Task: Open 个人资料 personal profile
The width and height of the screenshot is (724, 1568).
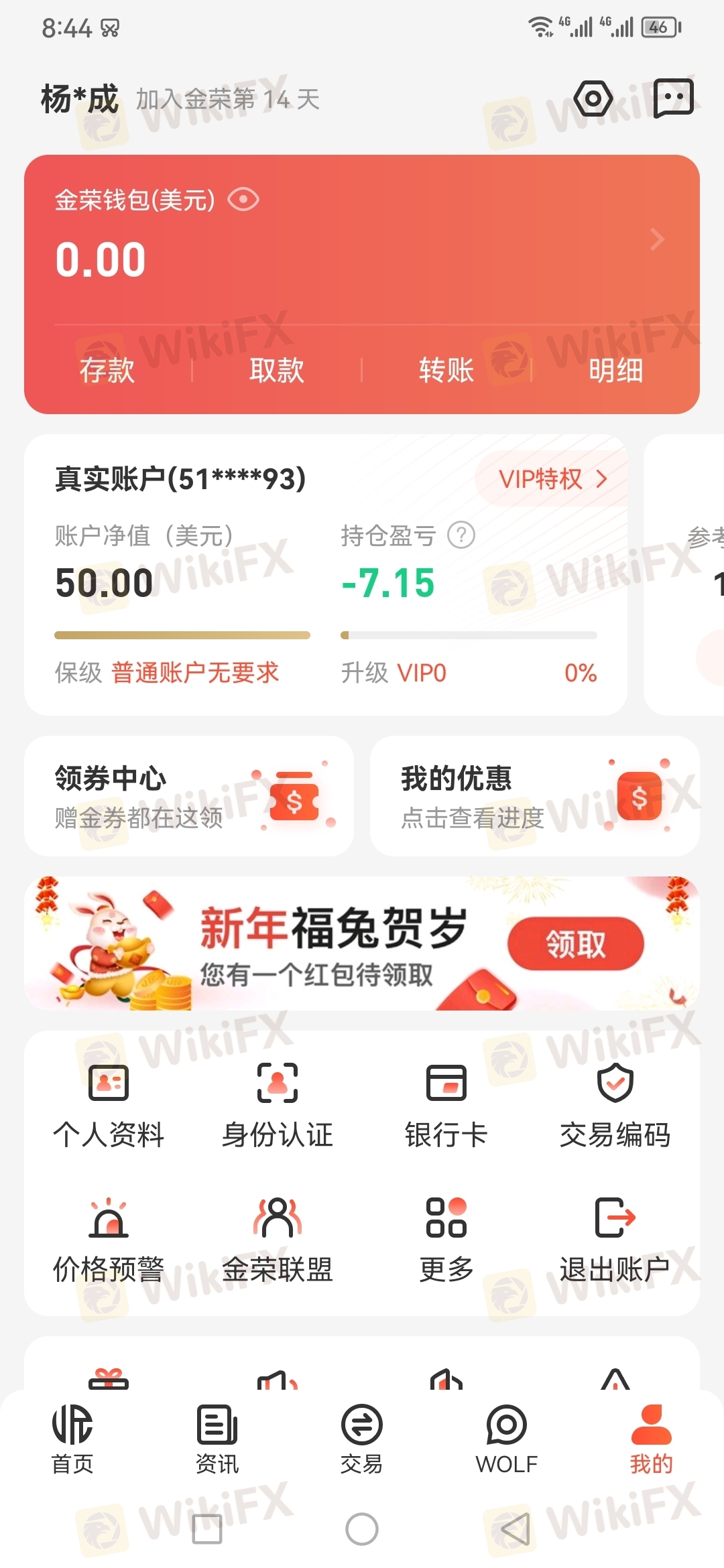Action: click(x=109, y=1105)
